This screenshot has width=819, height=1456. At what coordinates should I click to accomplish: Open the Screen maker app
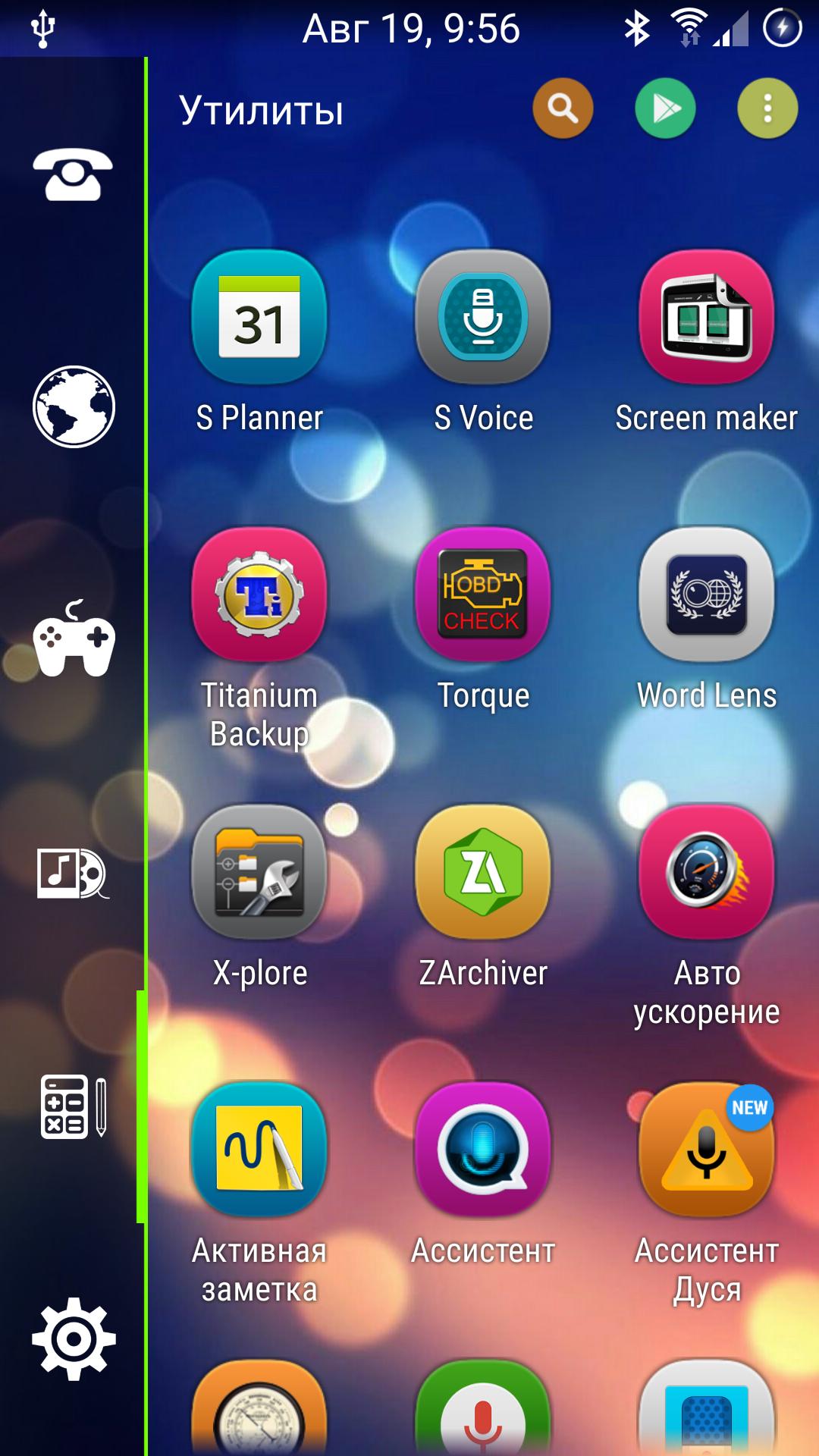(707, 317)
